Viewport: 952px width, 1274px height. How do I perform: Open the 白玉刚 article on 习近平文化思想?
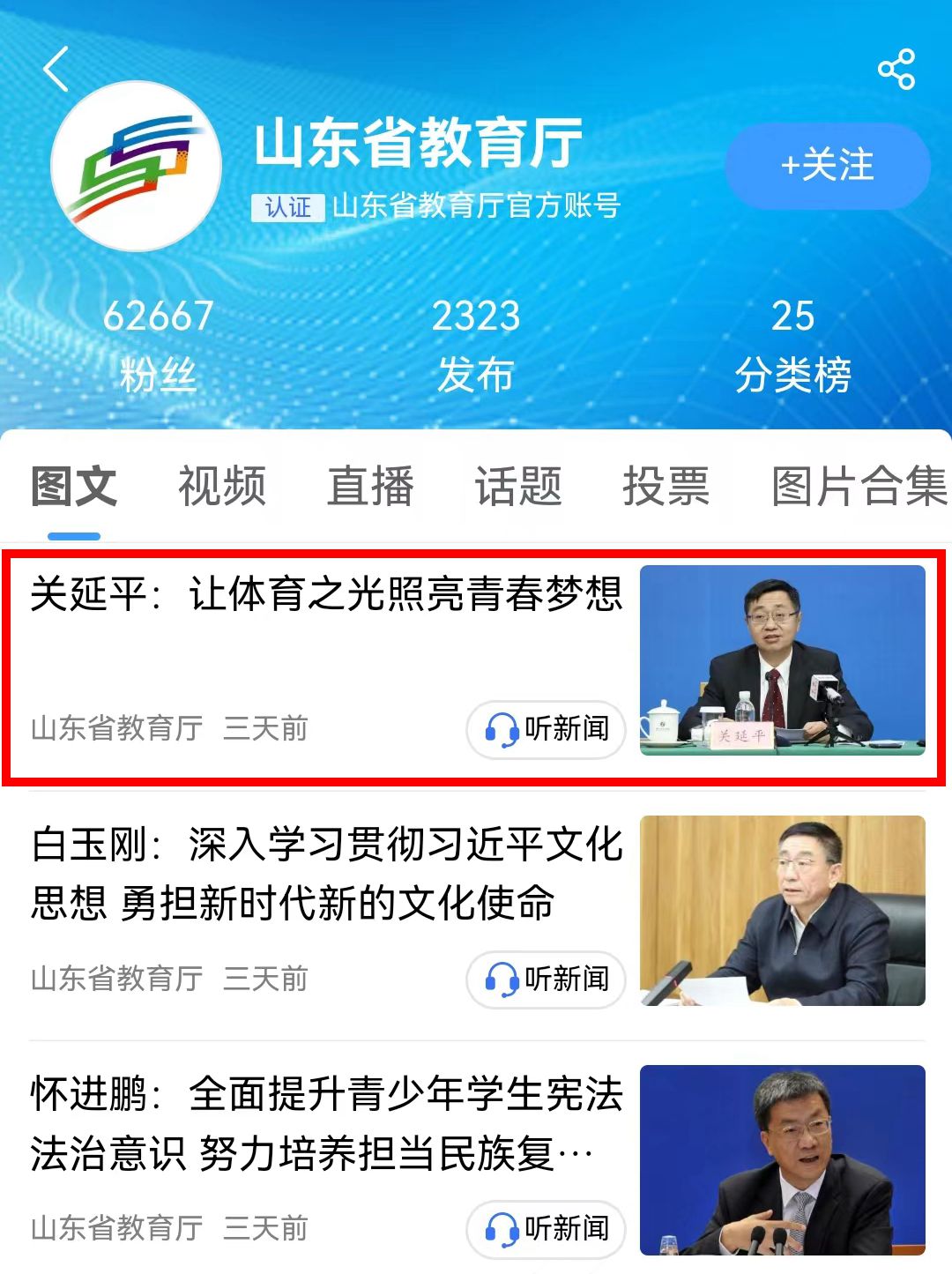(x=326, y=873)
